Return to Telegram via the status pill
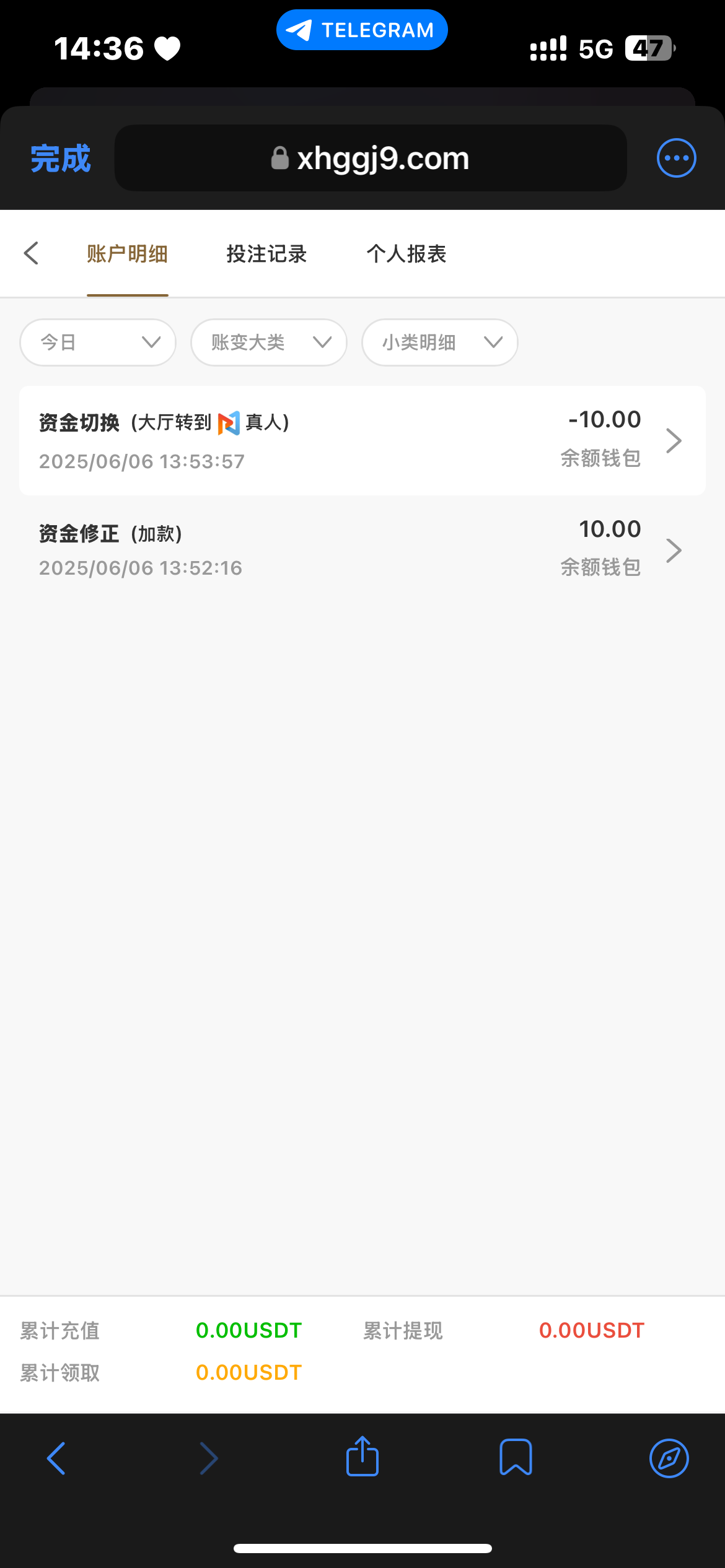 [x=362, y=30]
